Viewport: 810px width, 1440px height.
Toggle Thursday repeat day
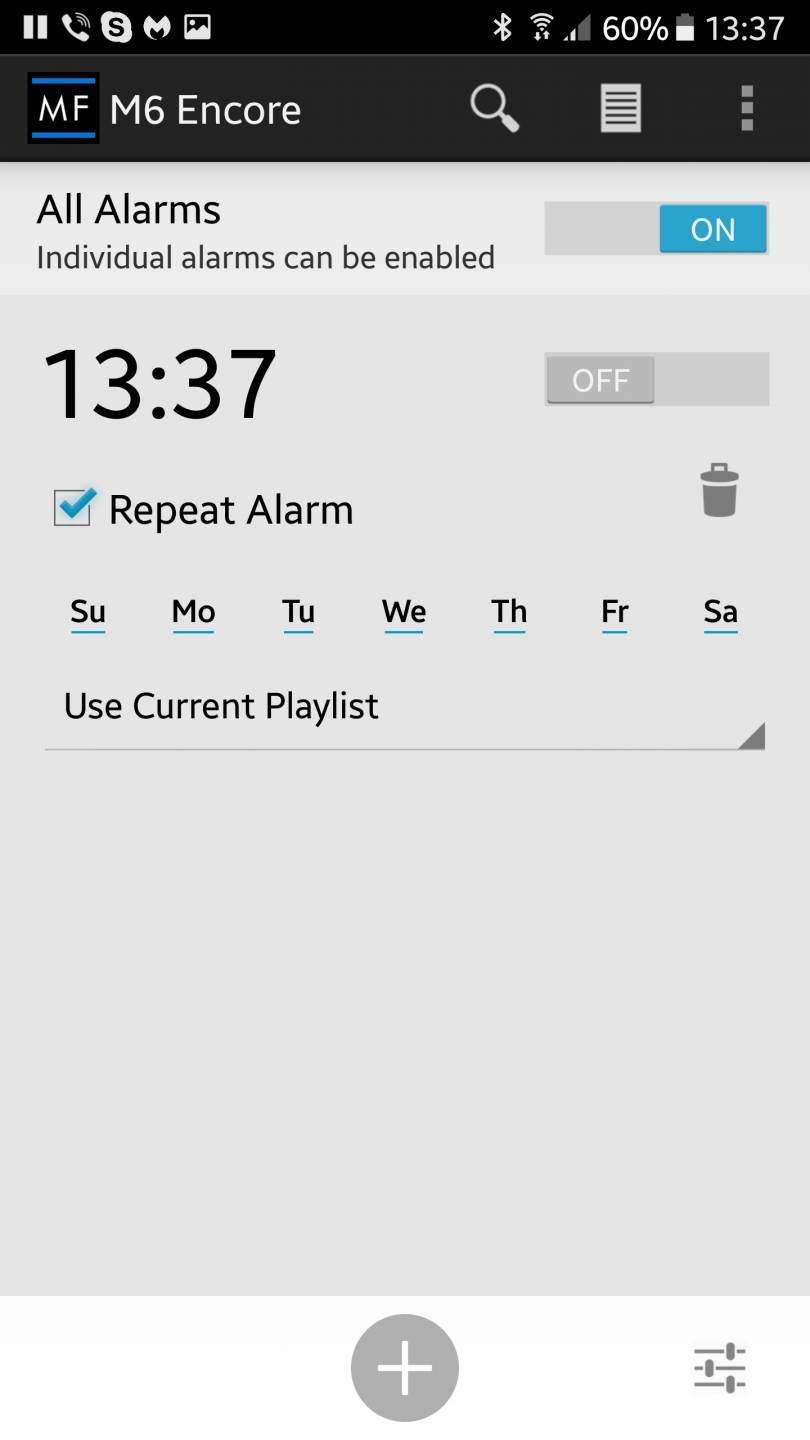pos(509,612)
